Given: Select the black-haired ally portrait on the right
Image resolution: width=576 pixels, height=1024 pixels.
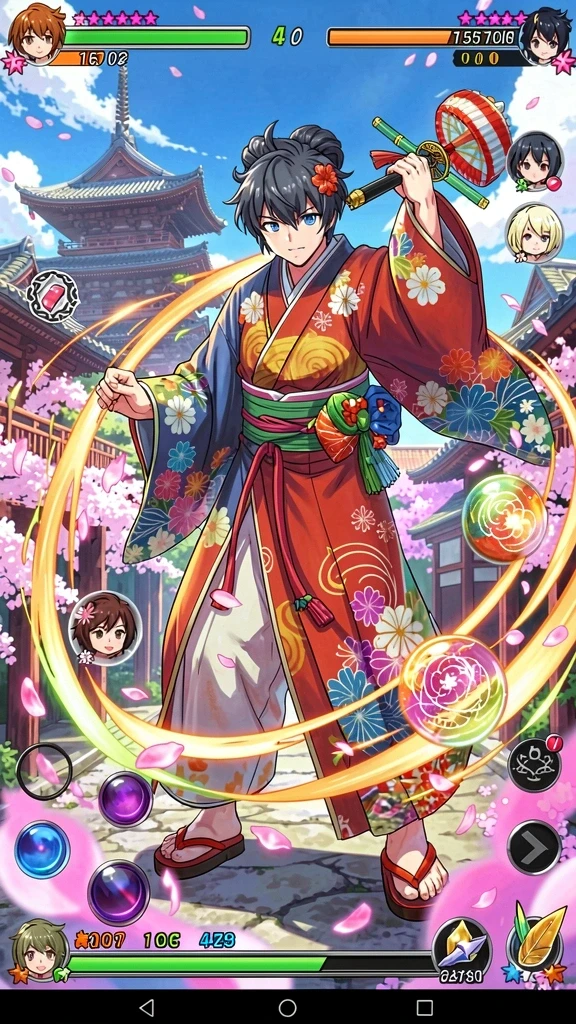Looking at the screenshot, I should [x=534, y=161].
